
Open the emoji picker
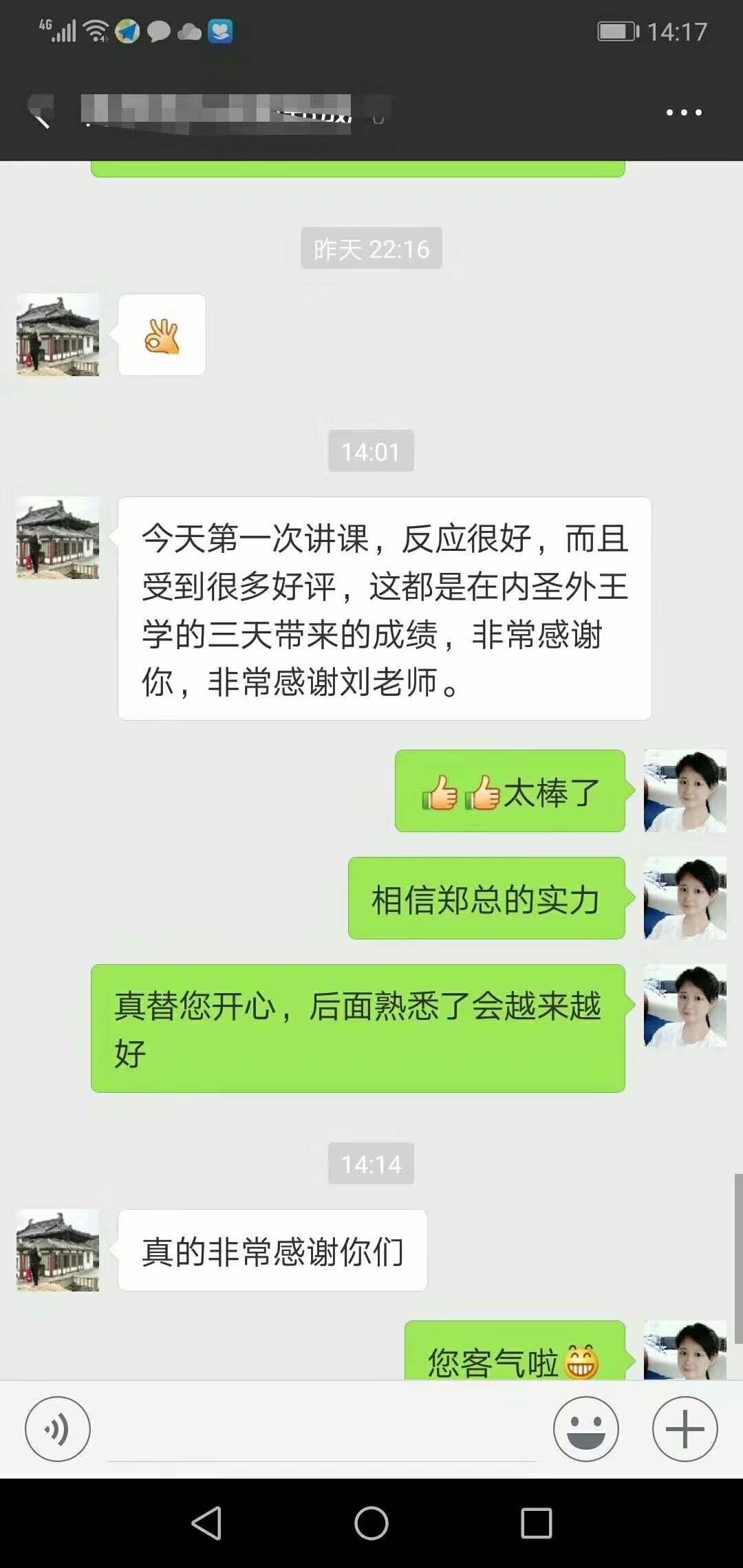(586, 1429)
